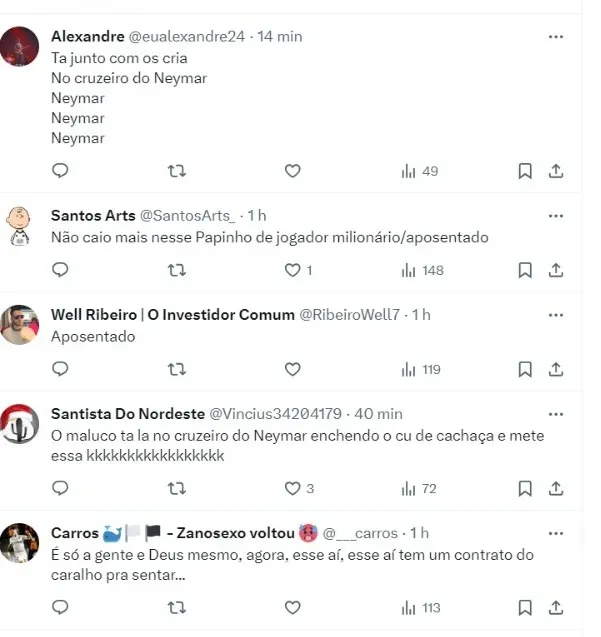Reply to the Carros tweet
Screen dimensions: 601x637
coord(60,607)
